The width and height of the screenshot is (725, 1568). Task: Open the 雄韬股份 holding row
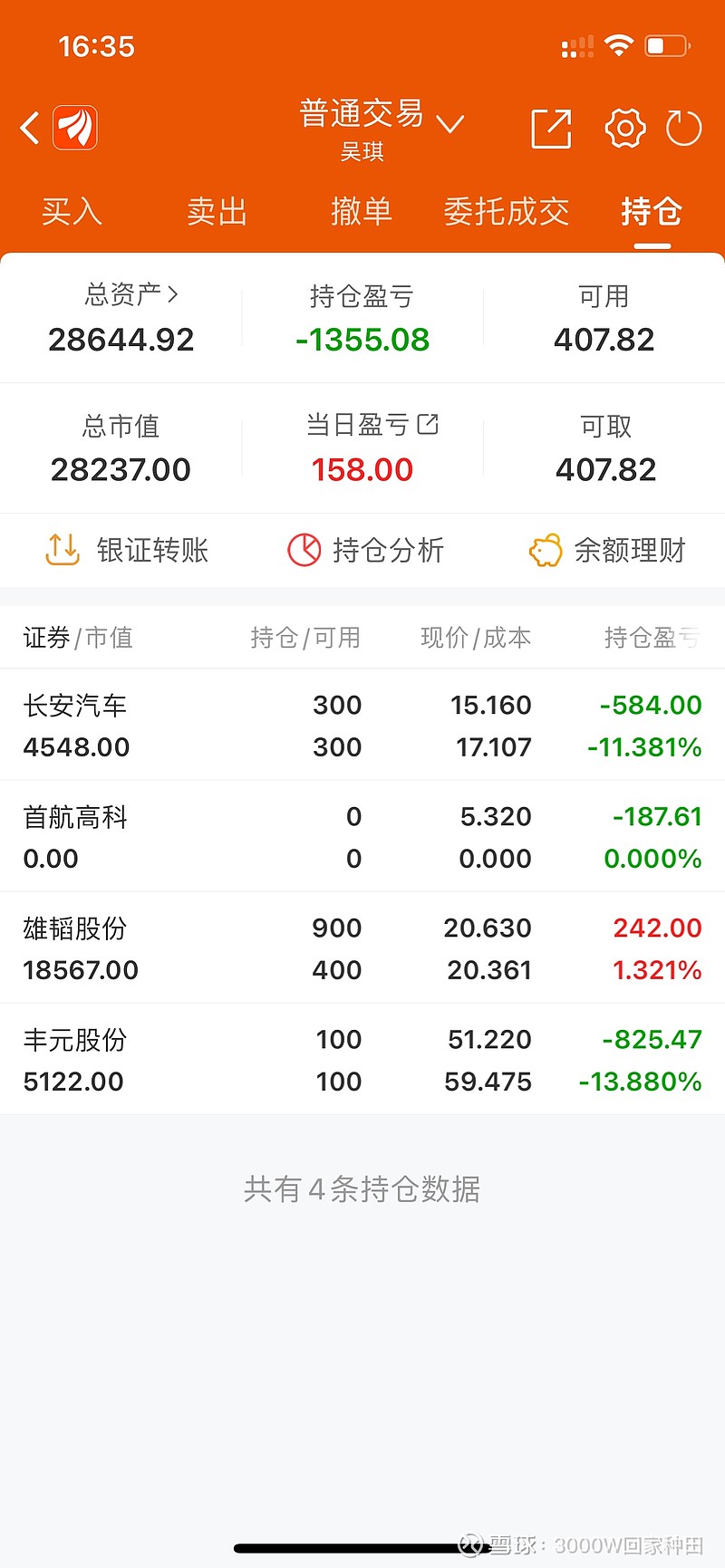pos(362,948)
